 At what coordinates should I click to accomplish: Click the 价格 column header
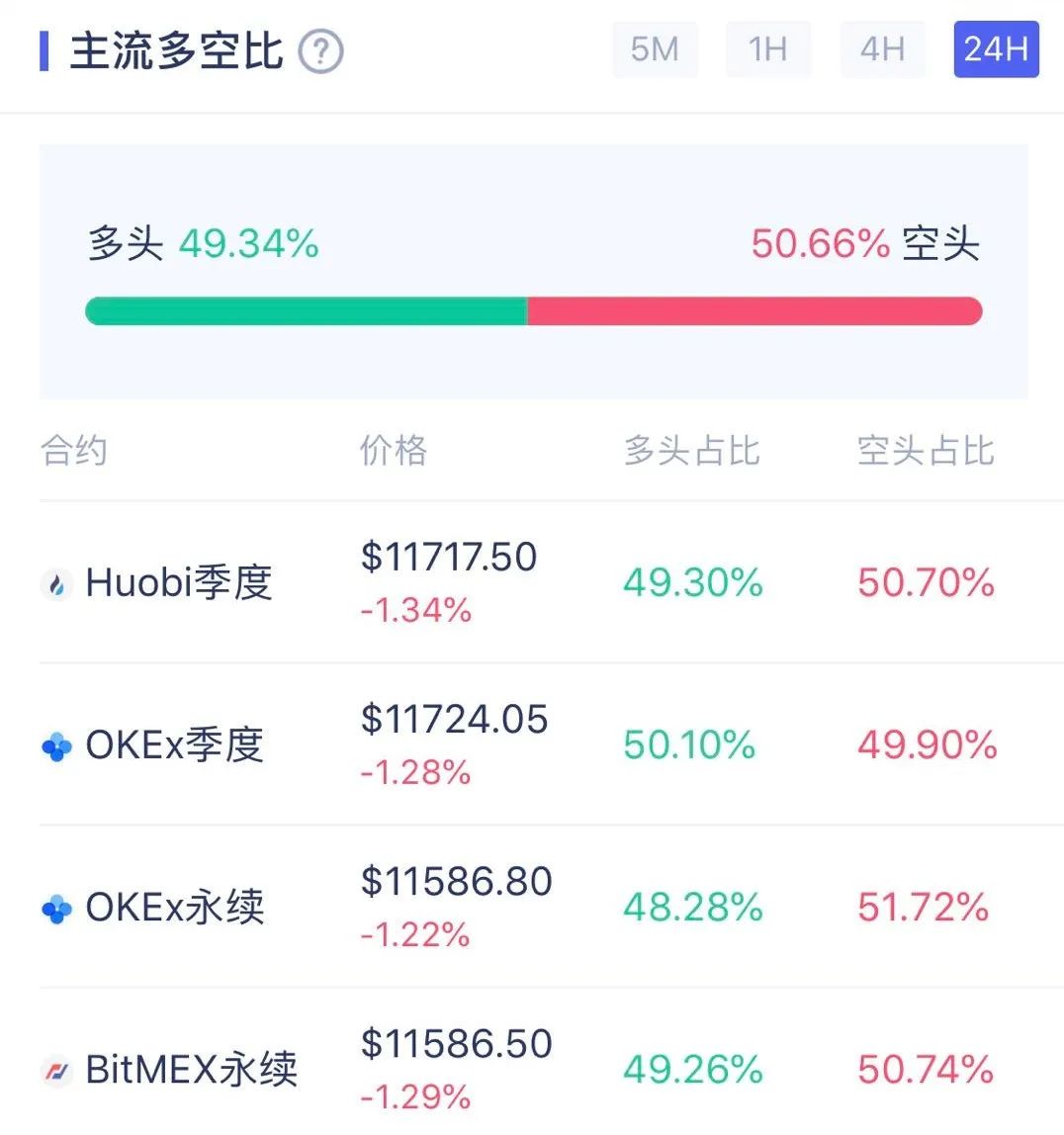[393, 452]
